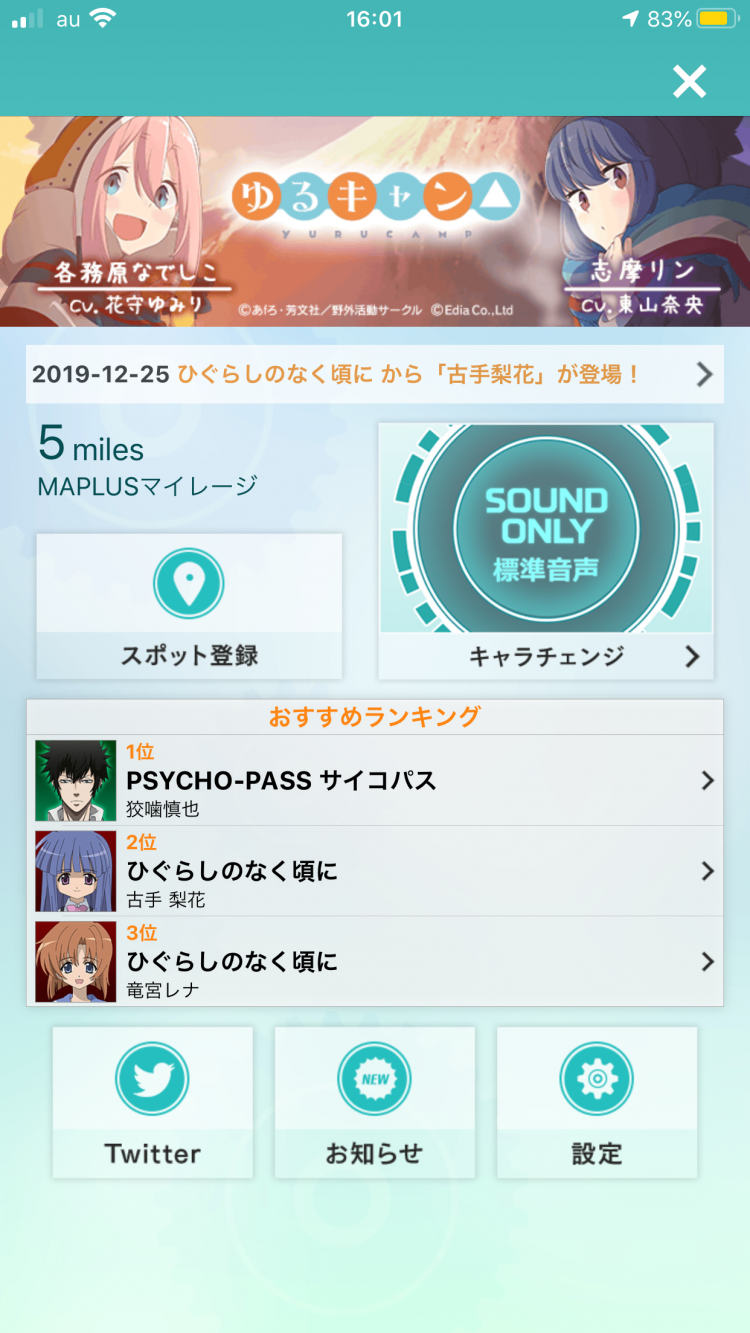The image size is (750, 1333).
Task: Open スポット登録 by tapping the pin icon
Action: coord(189,582)
